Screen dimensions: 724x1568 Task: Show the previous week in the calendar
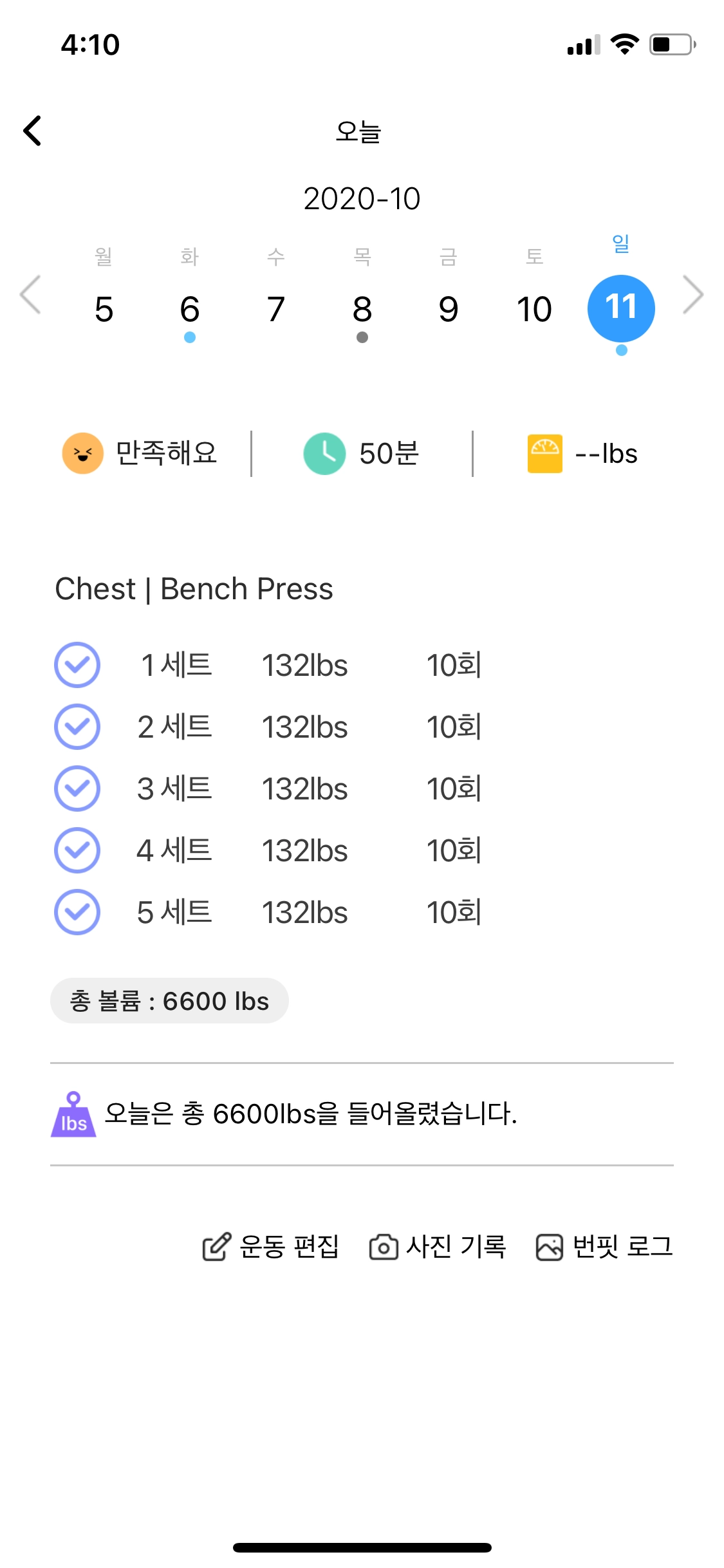pos(30,295)
